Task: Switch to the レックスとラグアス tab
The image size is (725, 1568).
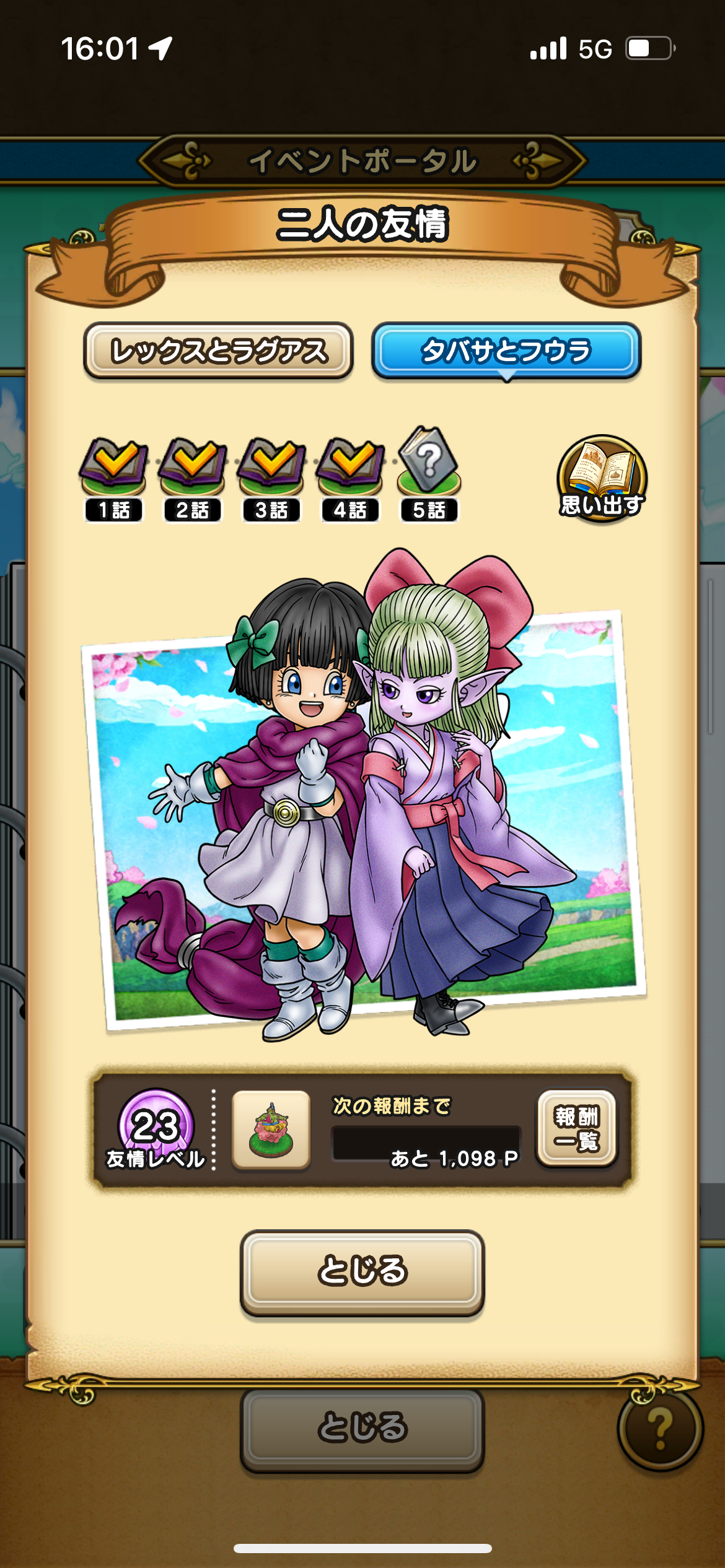Action: tap(218, 351)
